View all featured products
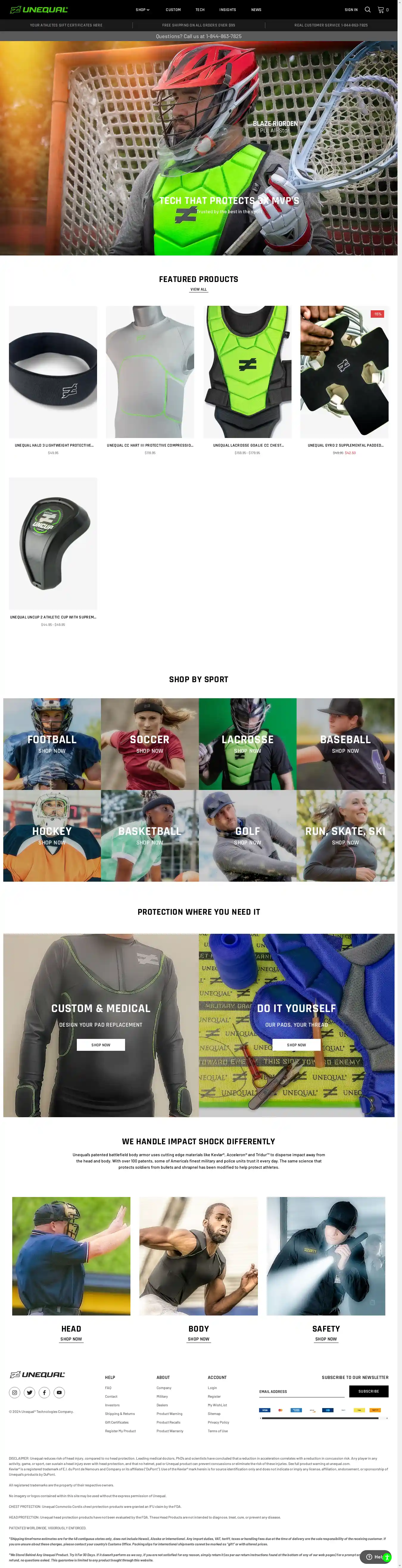The width and height of the screenshot is (402, 1568). coord(199,289)
